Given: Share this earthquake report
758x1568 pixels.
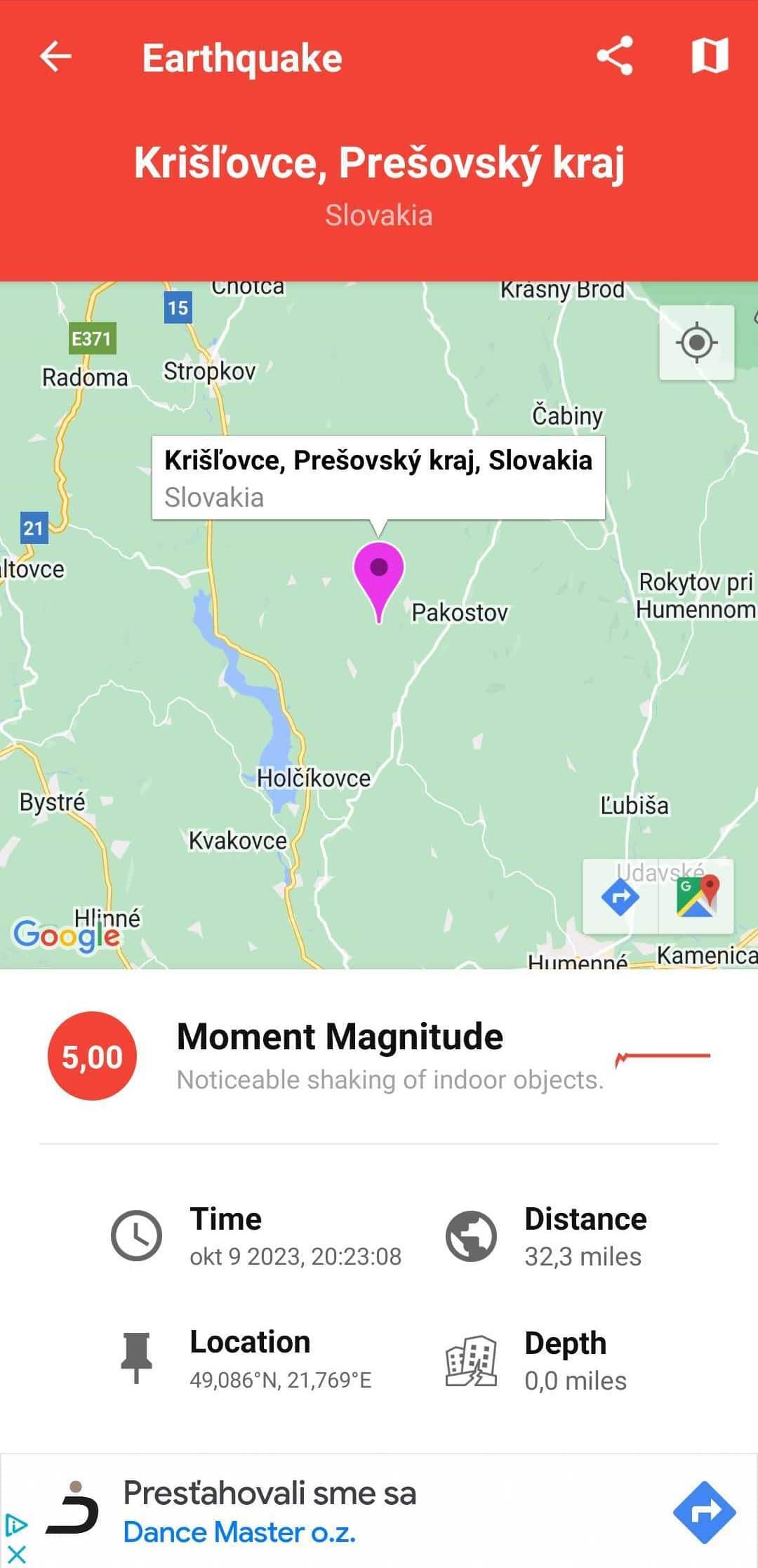Looking at the screenshot, I should click(x=614, y=56).
